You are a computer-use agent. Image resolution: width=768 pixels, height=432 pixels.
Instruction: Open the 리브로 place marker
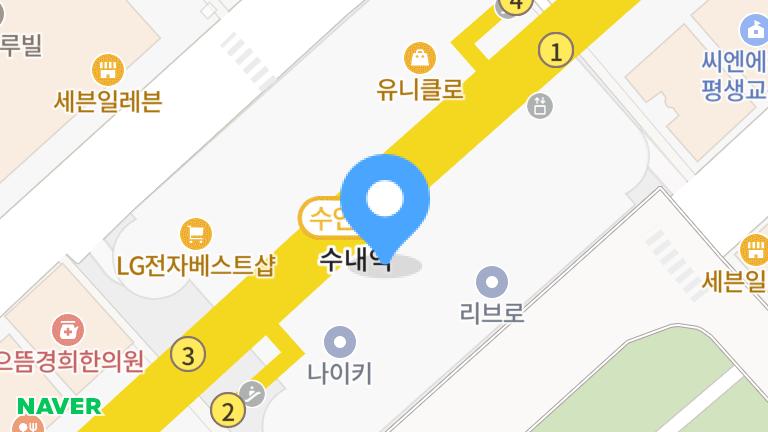(x=492, y=282)
